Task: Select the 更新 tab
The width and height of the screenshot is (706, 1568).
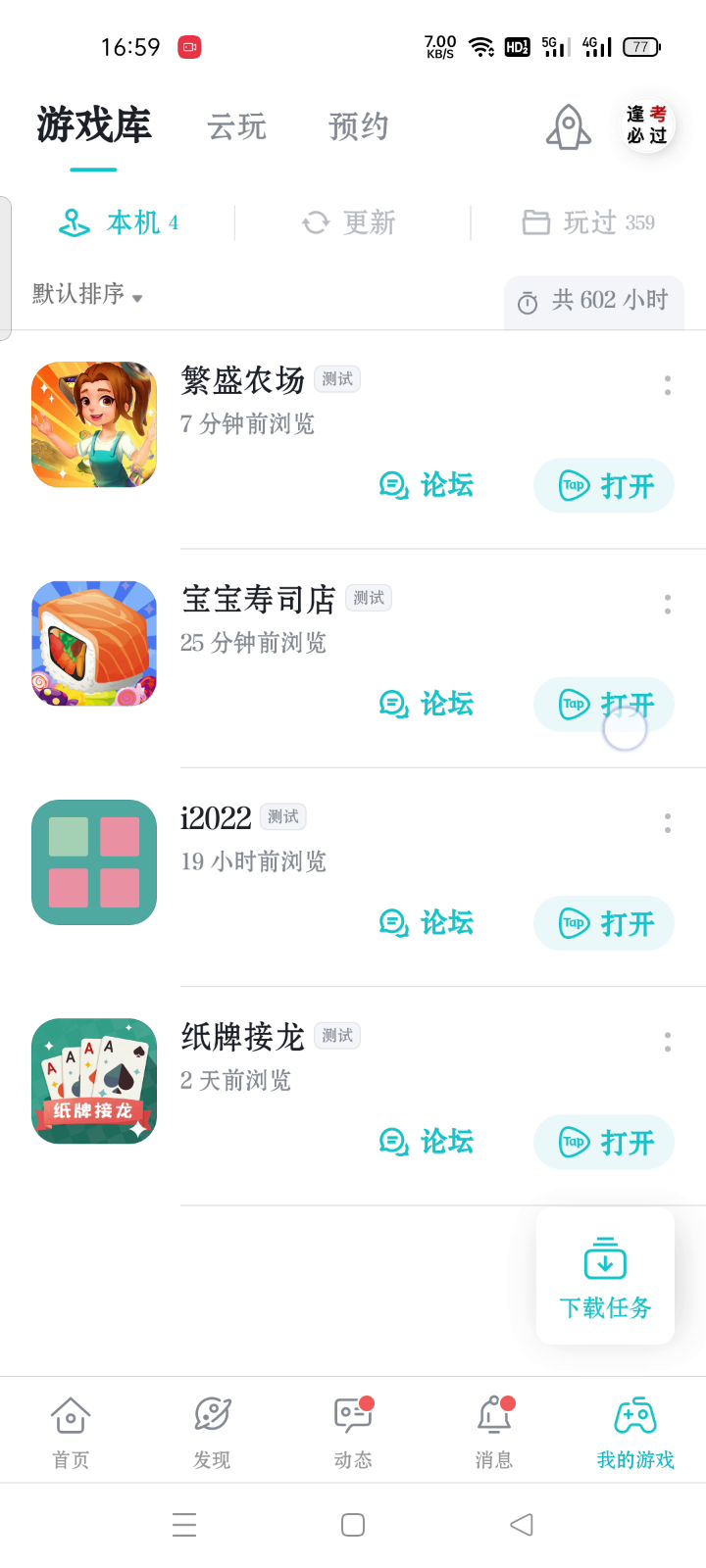Action: point(350,222)
